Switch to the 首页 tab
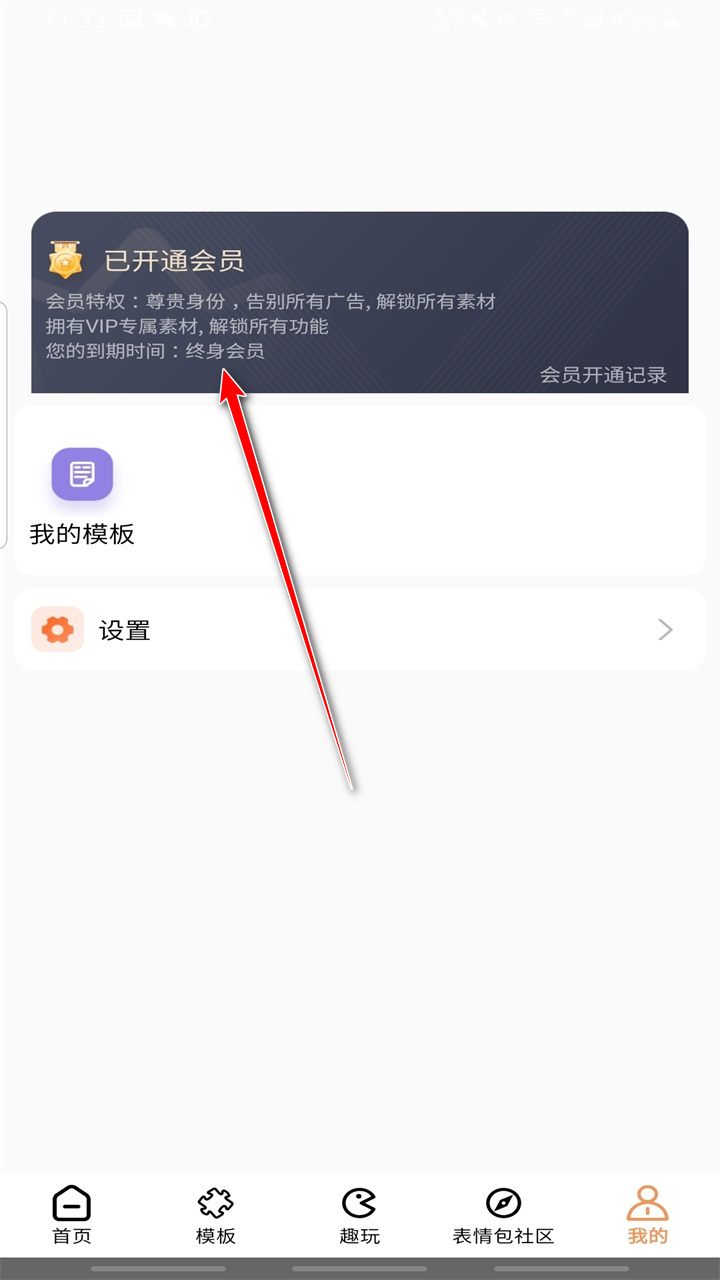The image size is (720, 1280). click(x=72, y=1215)
